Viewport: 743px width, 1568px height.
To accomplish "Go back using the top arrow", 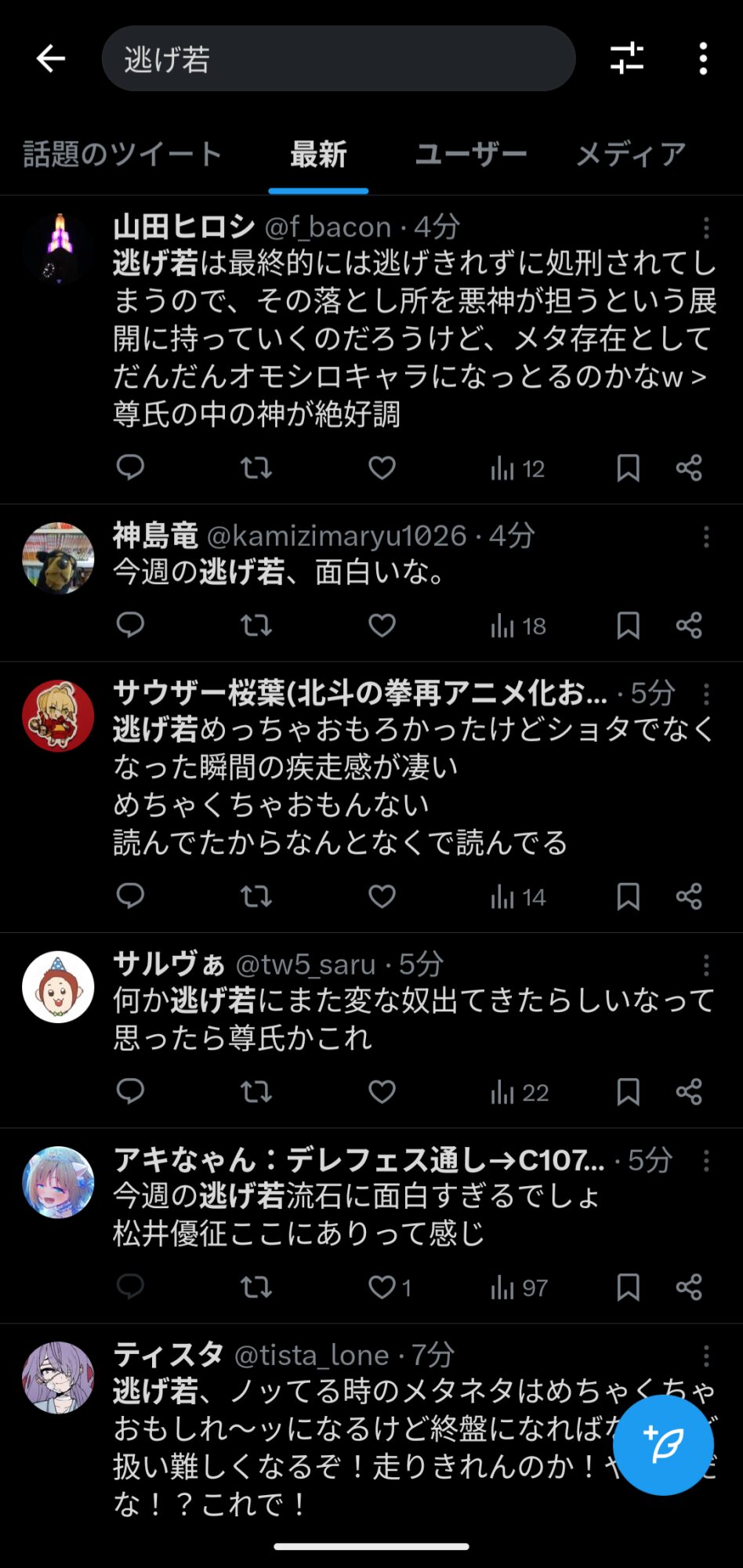I will tap(51, 59).
